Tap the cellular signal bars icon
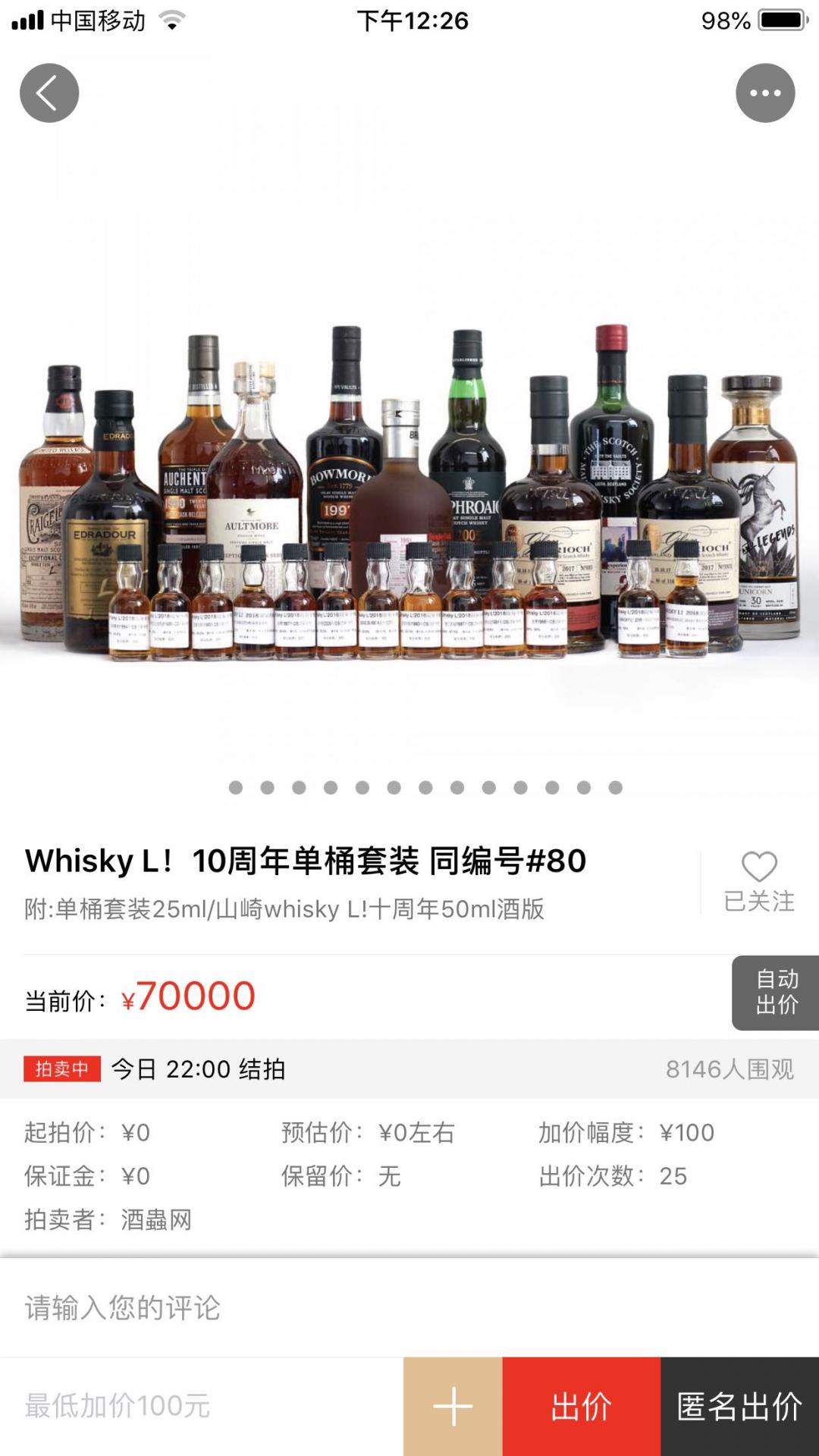 click(x=29, y=20)
